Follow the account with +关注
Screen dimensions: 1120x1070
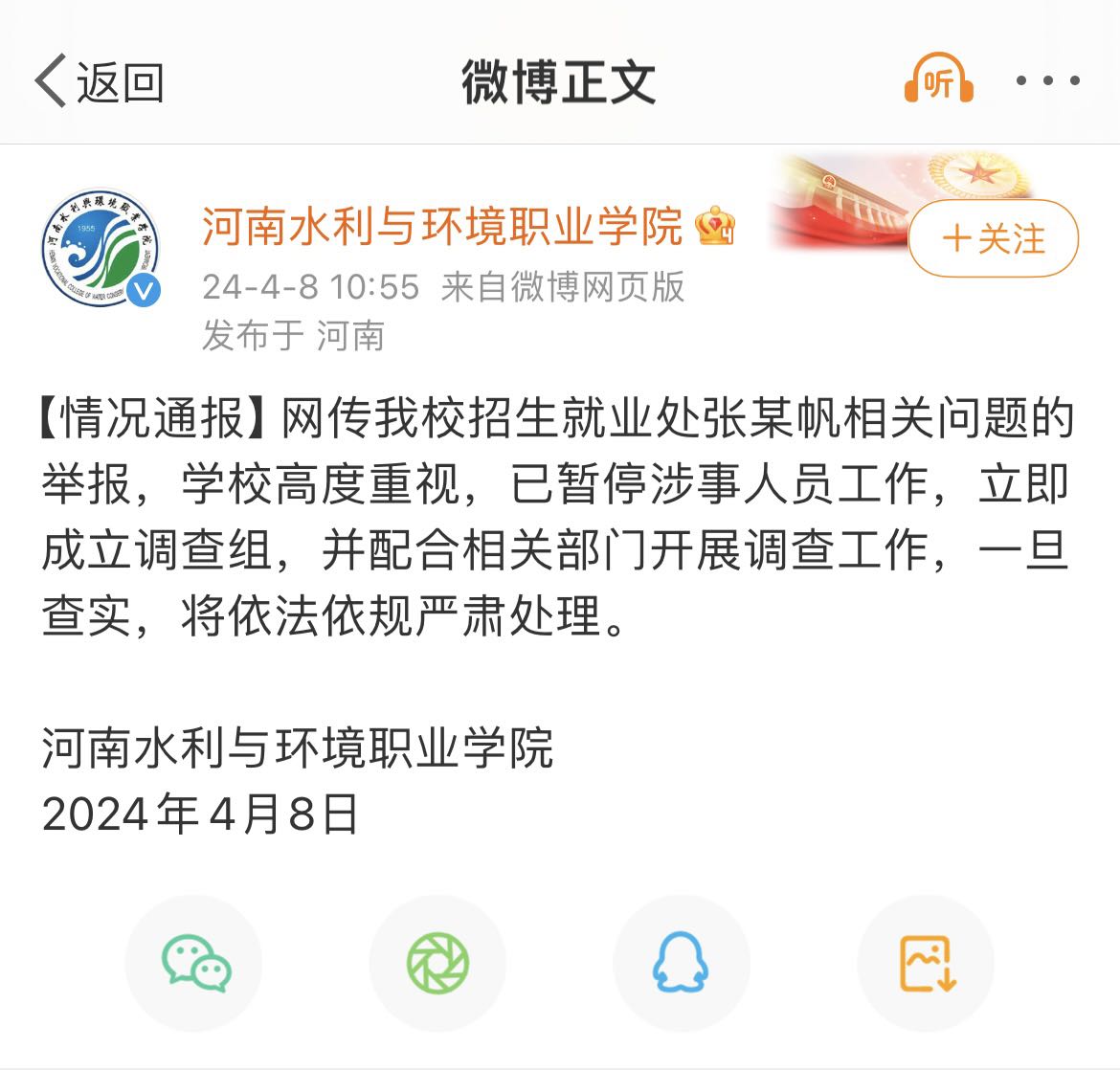pos(993,238)
